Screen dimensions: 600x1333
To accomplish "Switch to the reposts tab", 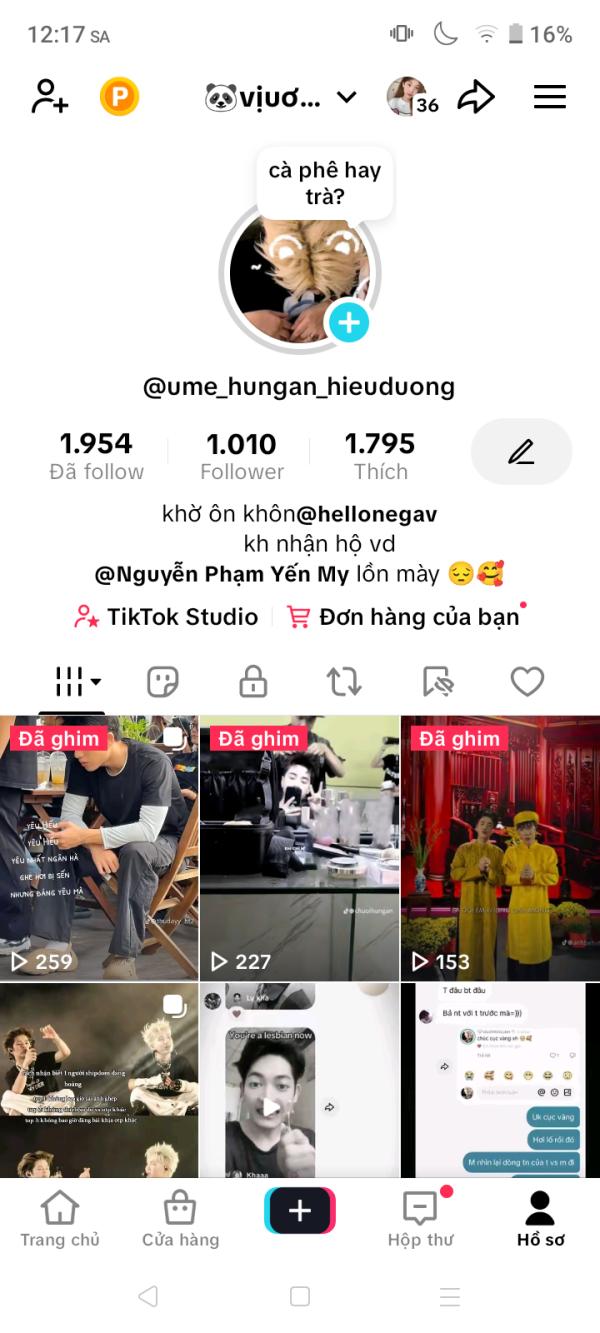I will (x=344, y=682).
